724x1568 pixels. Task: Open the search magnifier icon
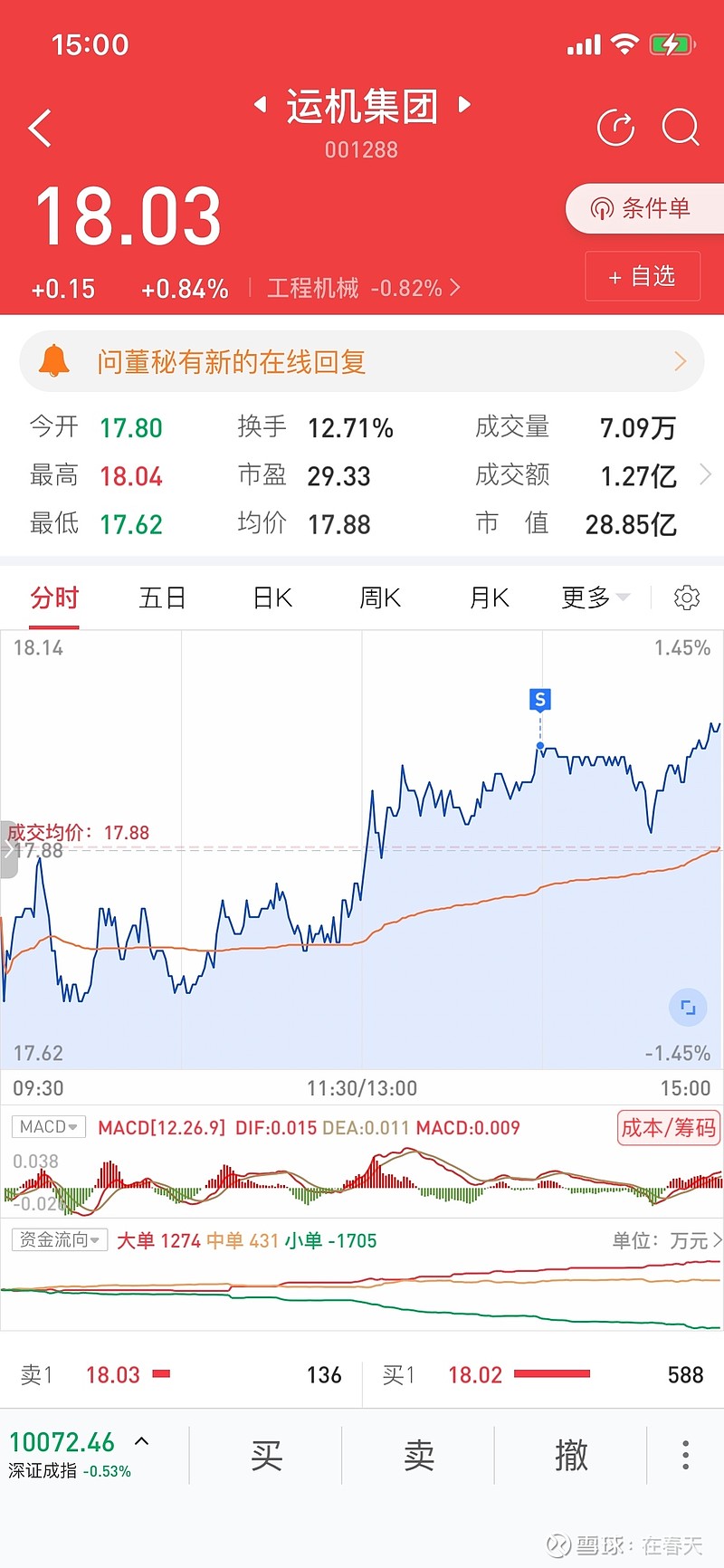pos(681,128)
